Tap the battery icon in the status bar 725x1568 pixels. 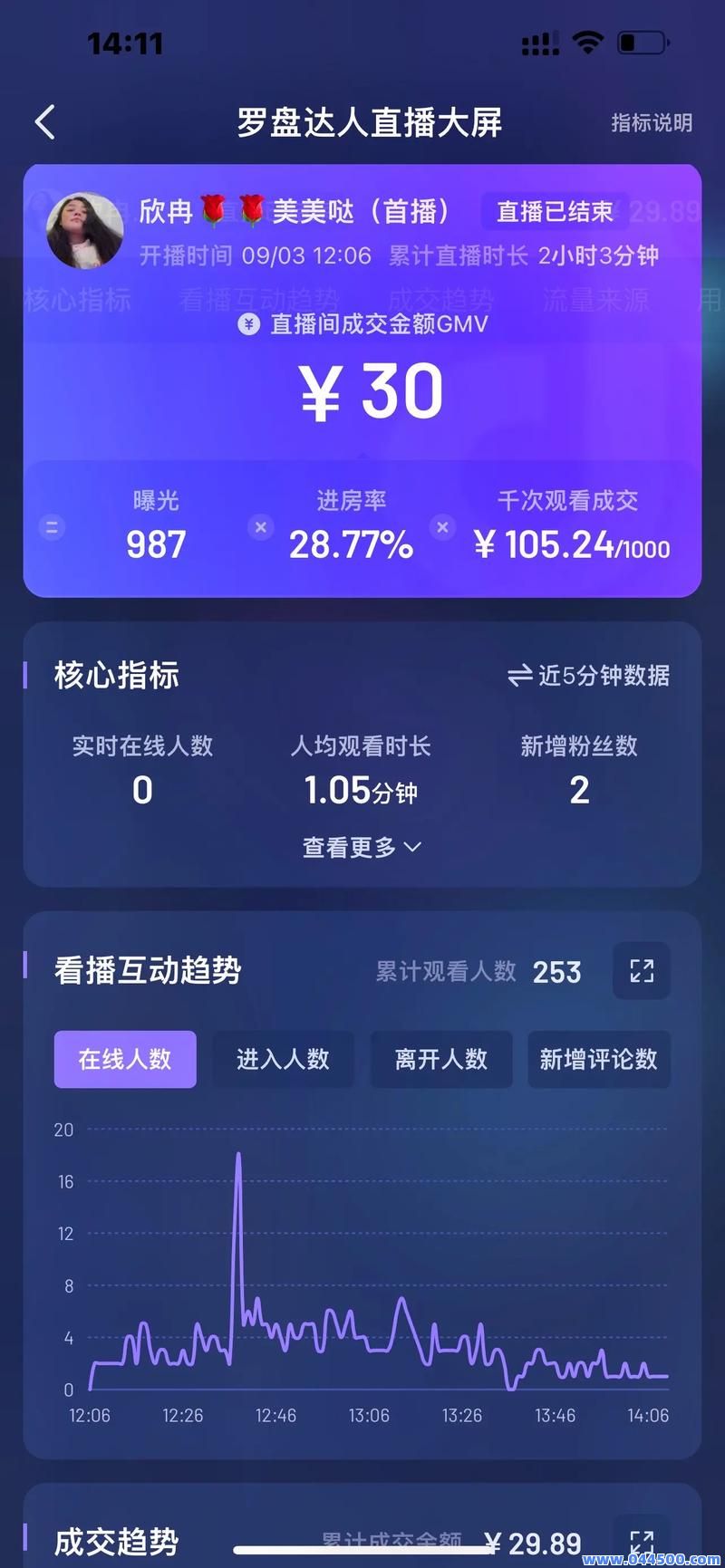(640, 41)
